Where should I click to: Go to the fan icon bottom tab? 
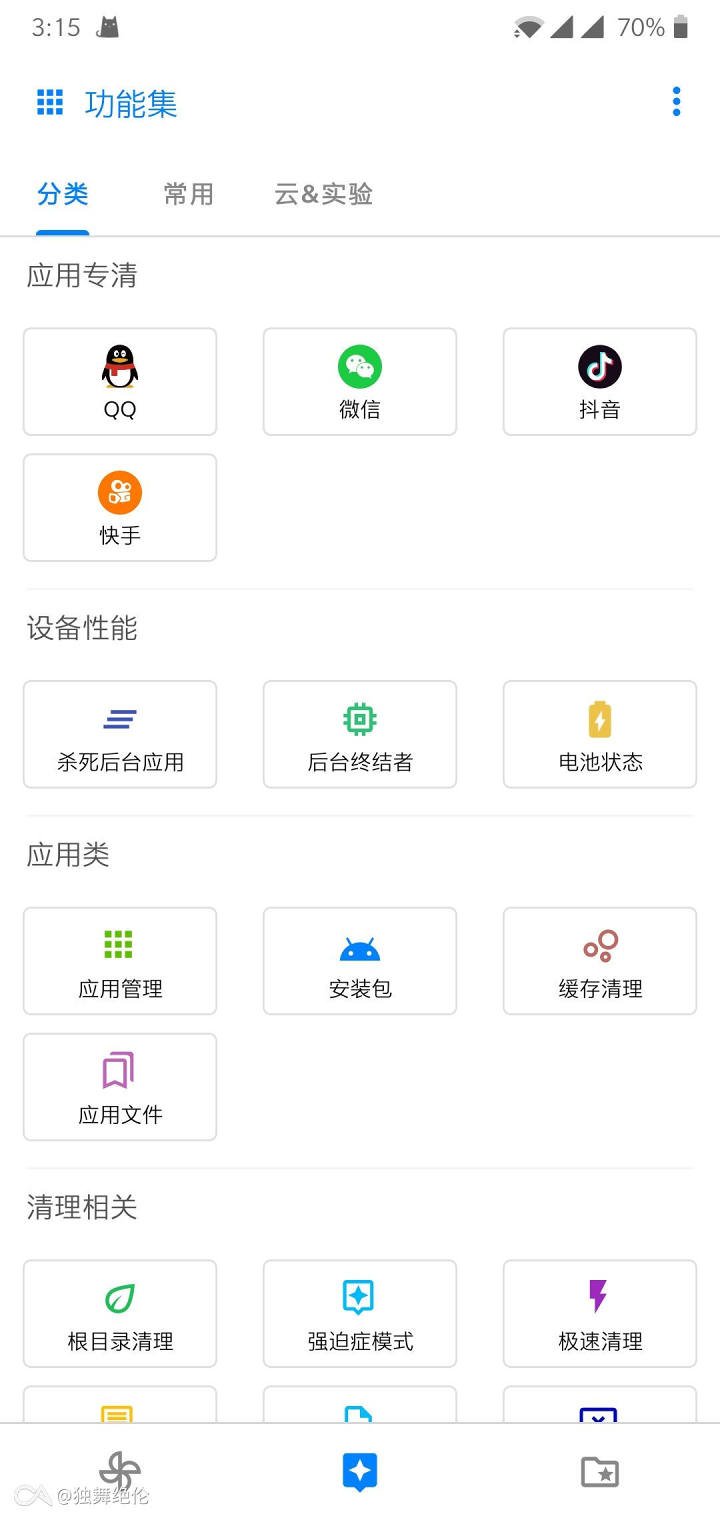pos(120,1471)
